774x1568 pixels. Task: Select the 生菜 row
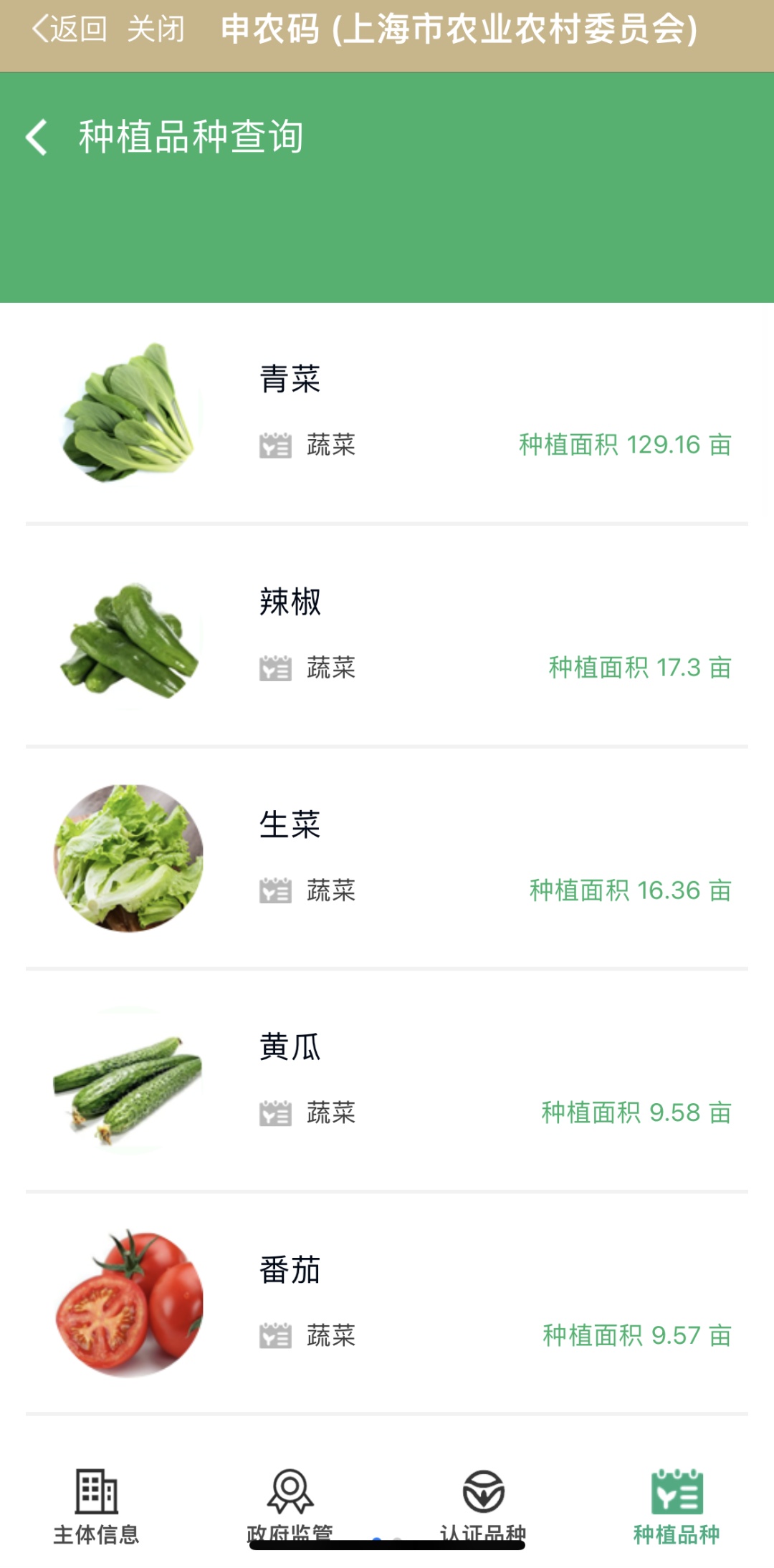pos(387,858)
